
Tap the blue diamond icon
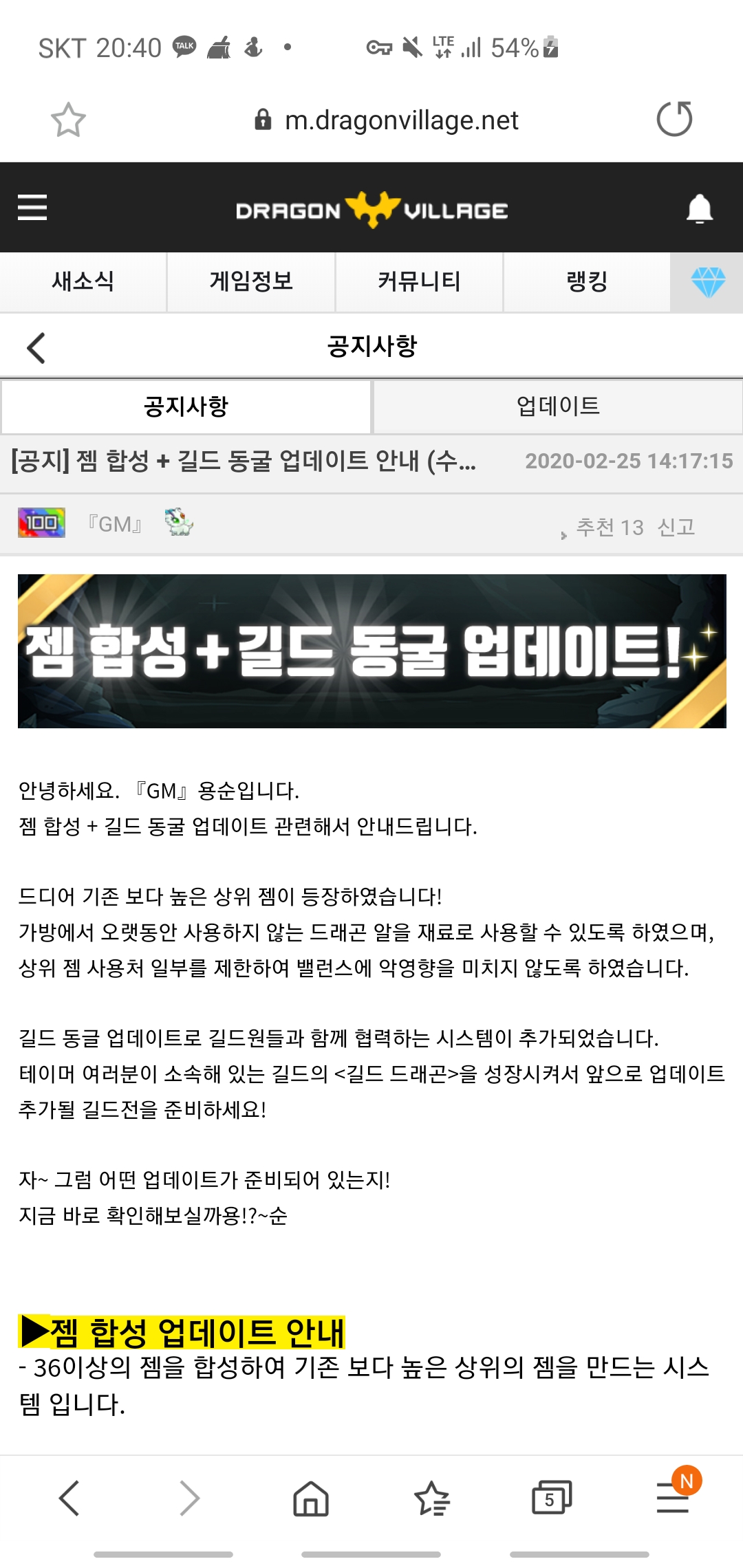tap(707, 282)
